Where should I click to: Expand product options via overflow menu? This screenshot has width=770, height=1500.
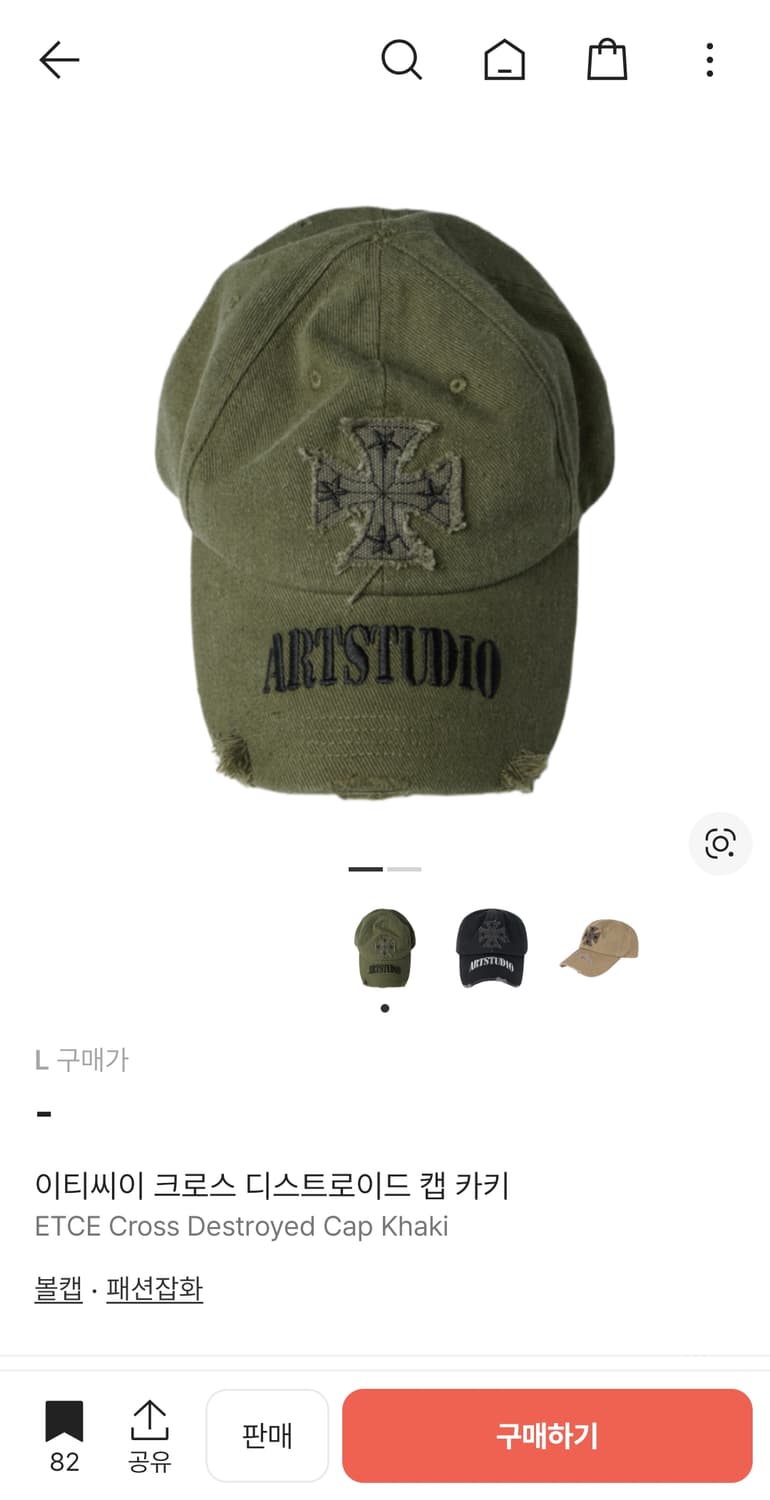point(708,60)
